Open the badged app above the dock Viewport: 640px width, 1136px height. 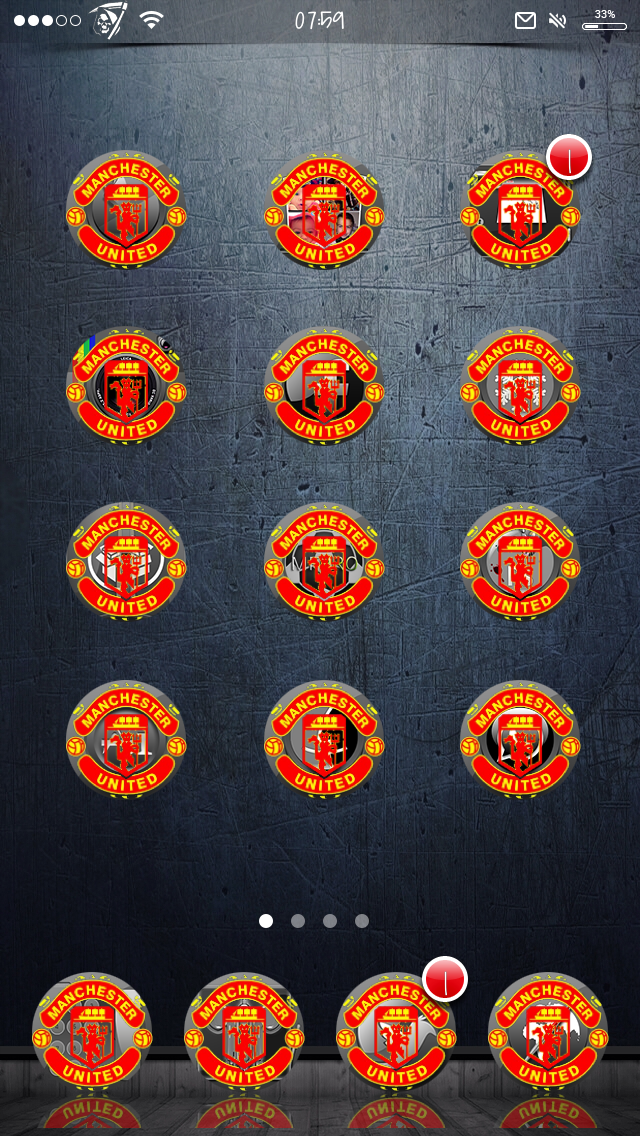click(x=521, y=212)
